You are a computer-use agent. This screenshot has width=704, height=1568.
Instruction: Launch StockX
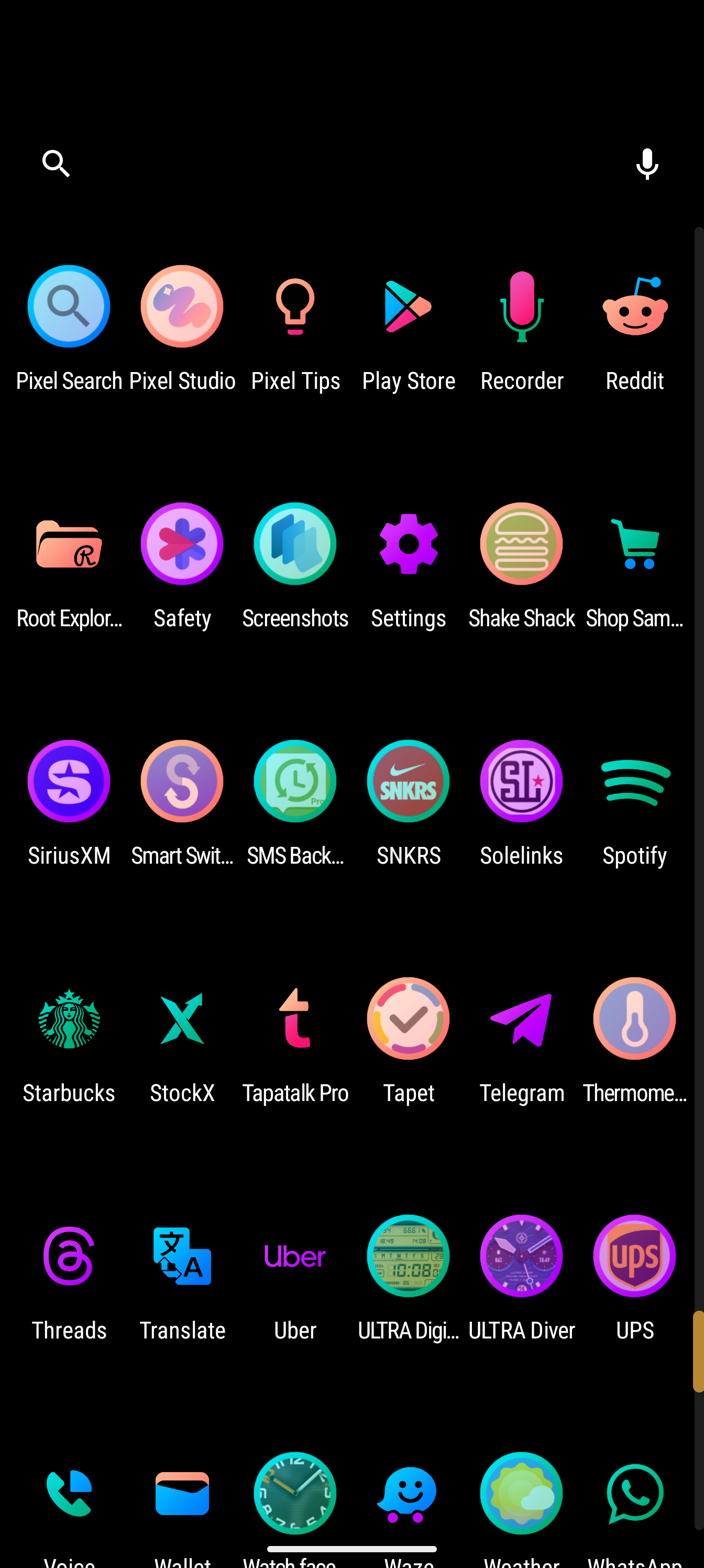[182, 1019]
